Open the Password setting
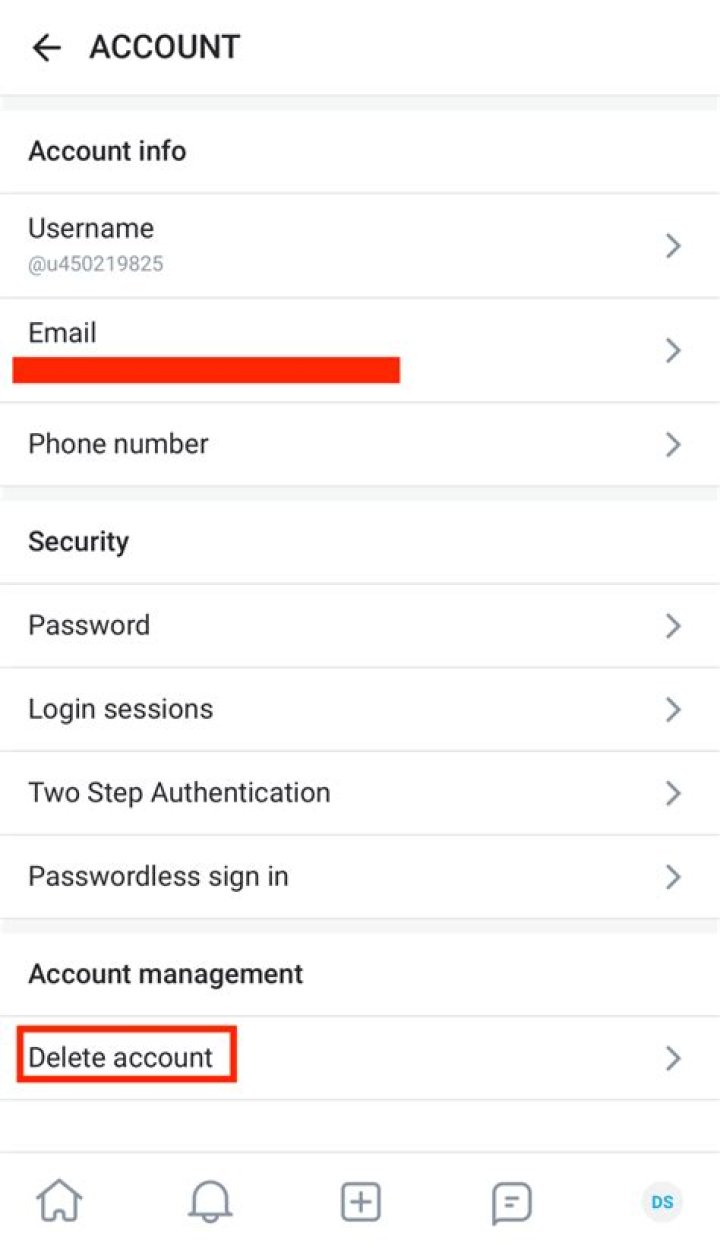720x1246 pixels. pyautogui.click(x=360, y=626)
